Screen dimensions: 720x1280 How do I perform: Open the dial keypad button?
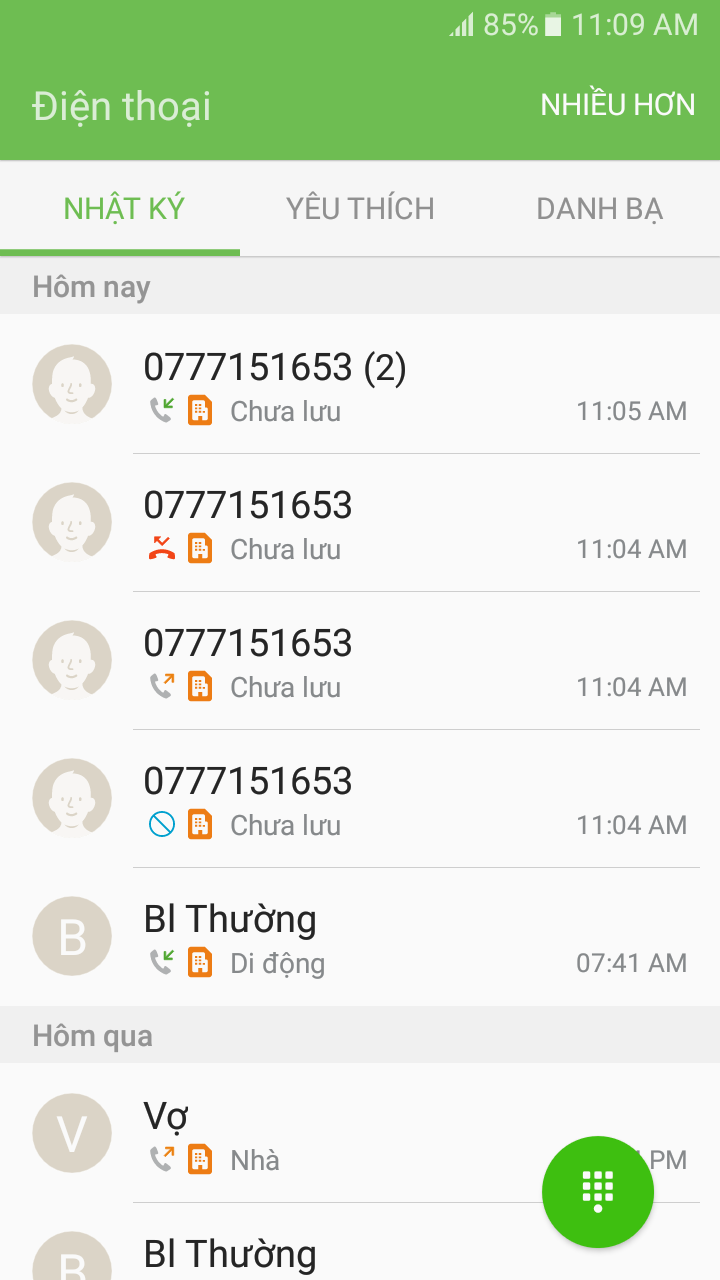(597, 1191)
